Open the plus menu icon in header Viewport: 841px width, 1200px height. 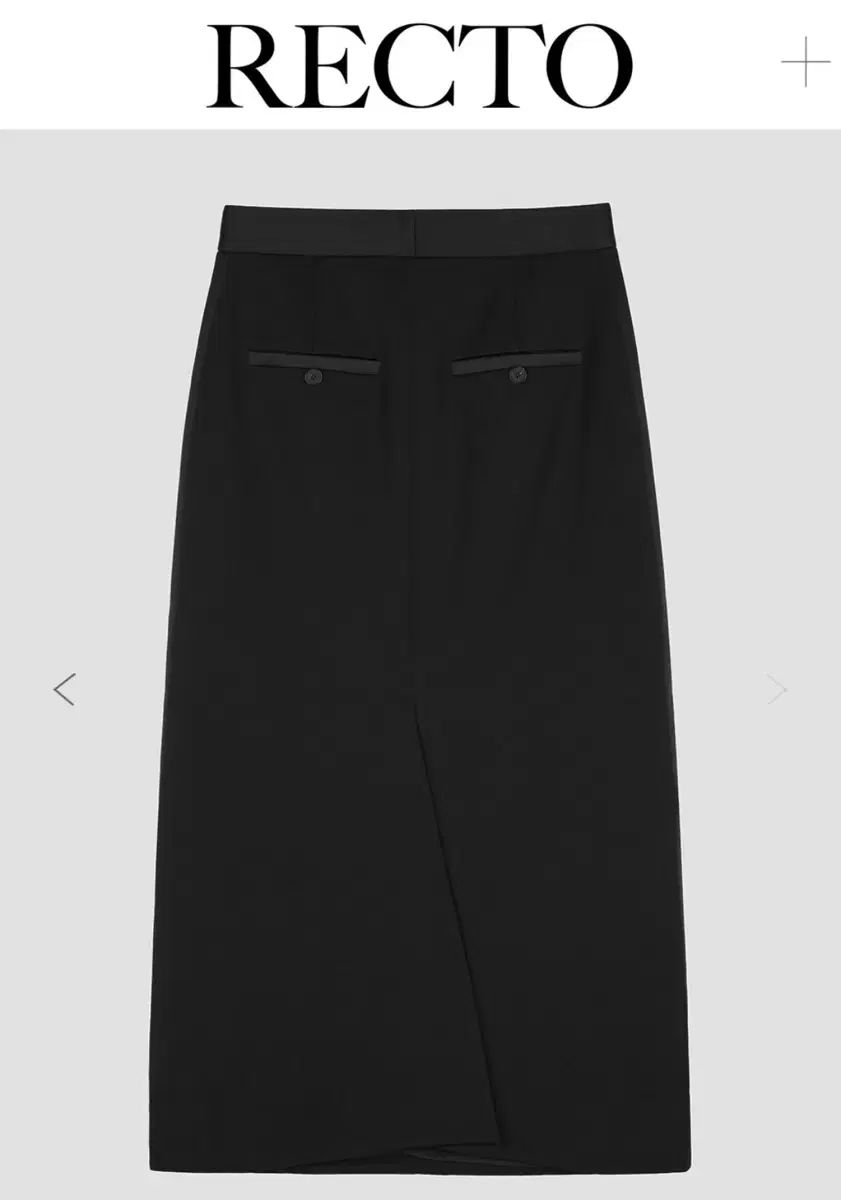(805, 63)
